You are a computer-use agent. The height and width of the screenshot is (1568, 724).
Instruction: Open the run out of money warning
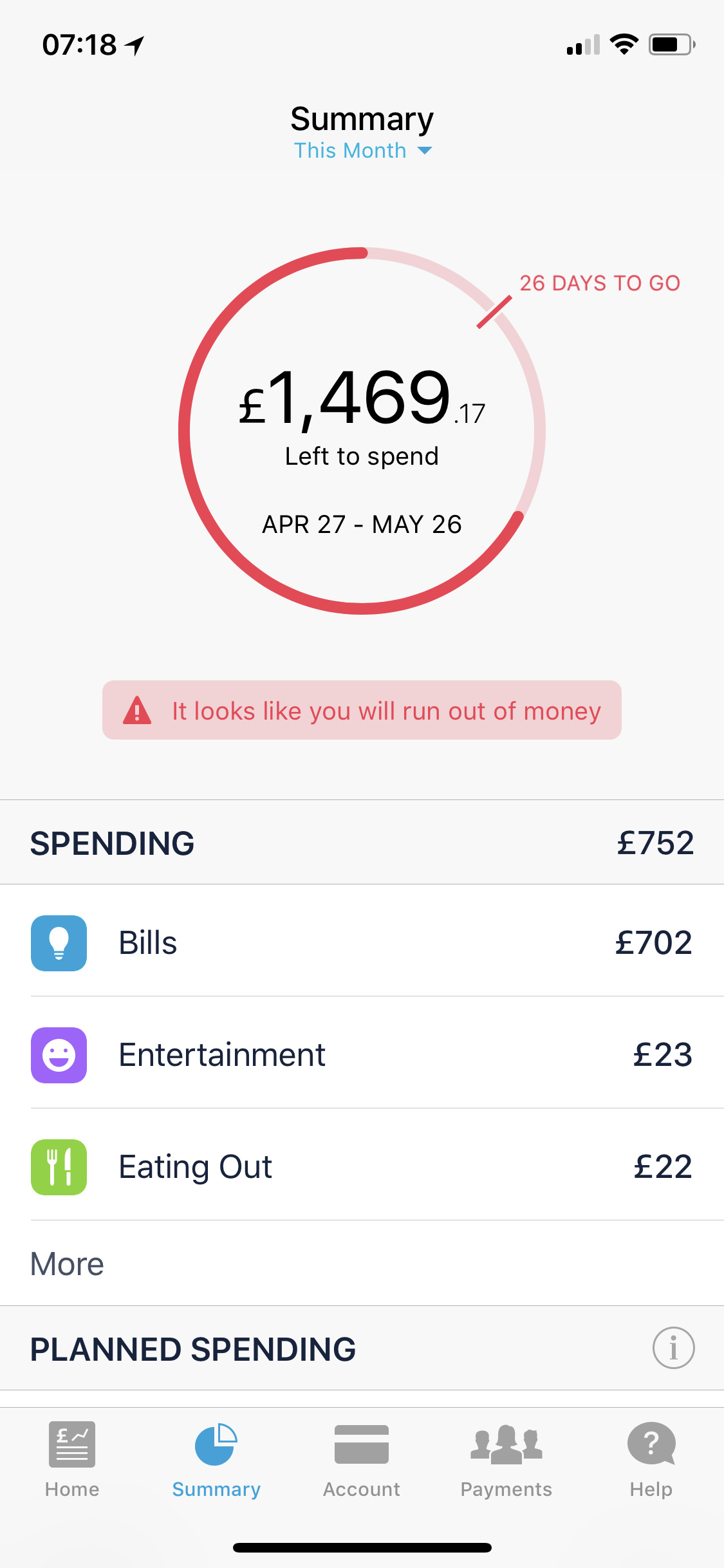[362, 710]
